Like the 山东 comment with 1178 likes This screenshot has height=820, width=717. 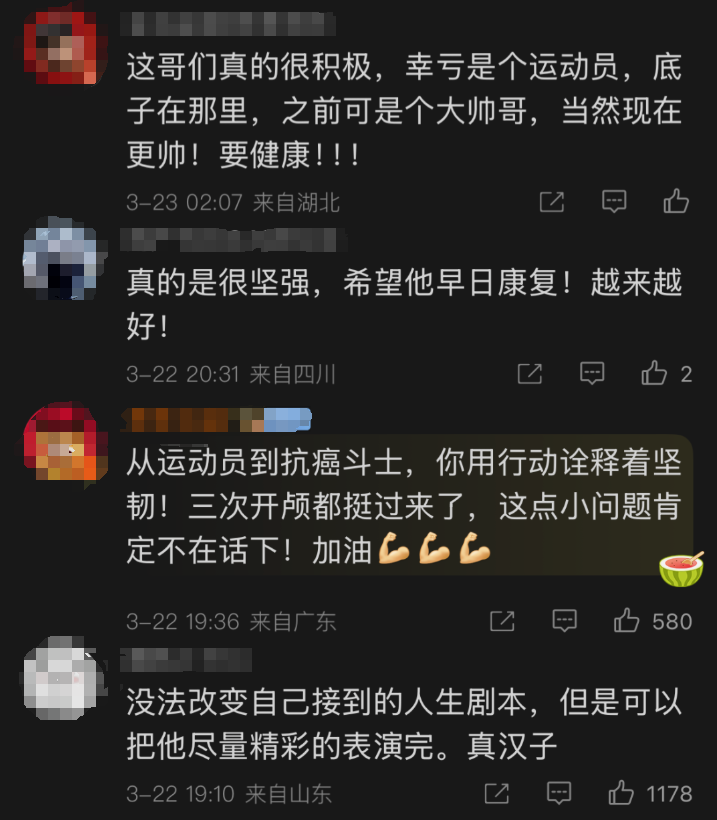621,794
